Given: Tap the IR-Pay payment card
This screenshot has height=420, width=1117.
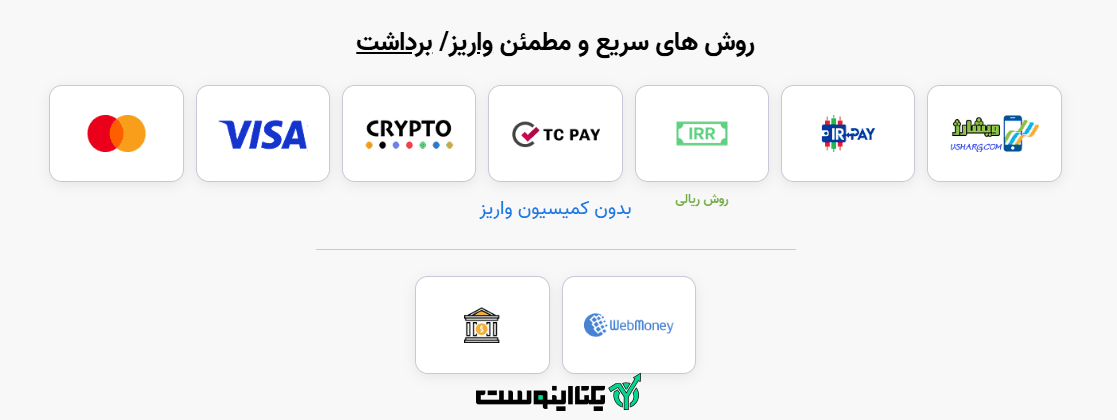Looking at the screenshot, I should (847, 133).
